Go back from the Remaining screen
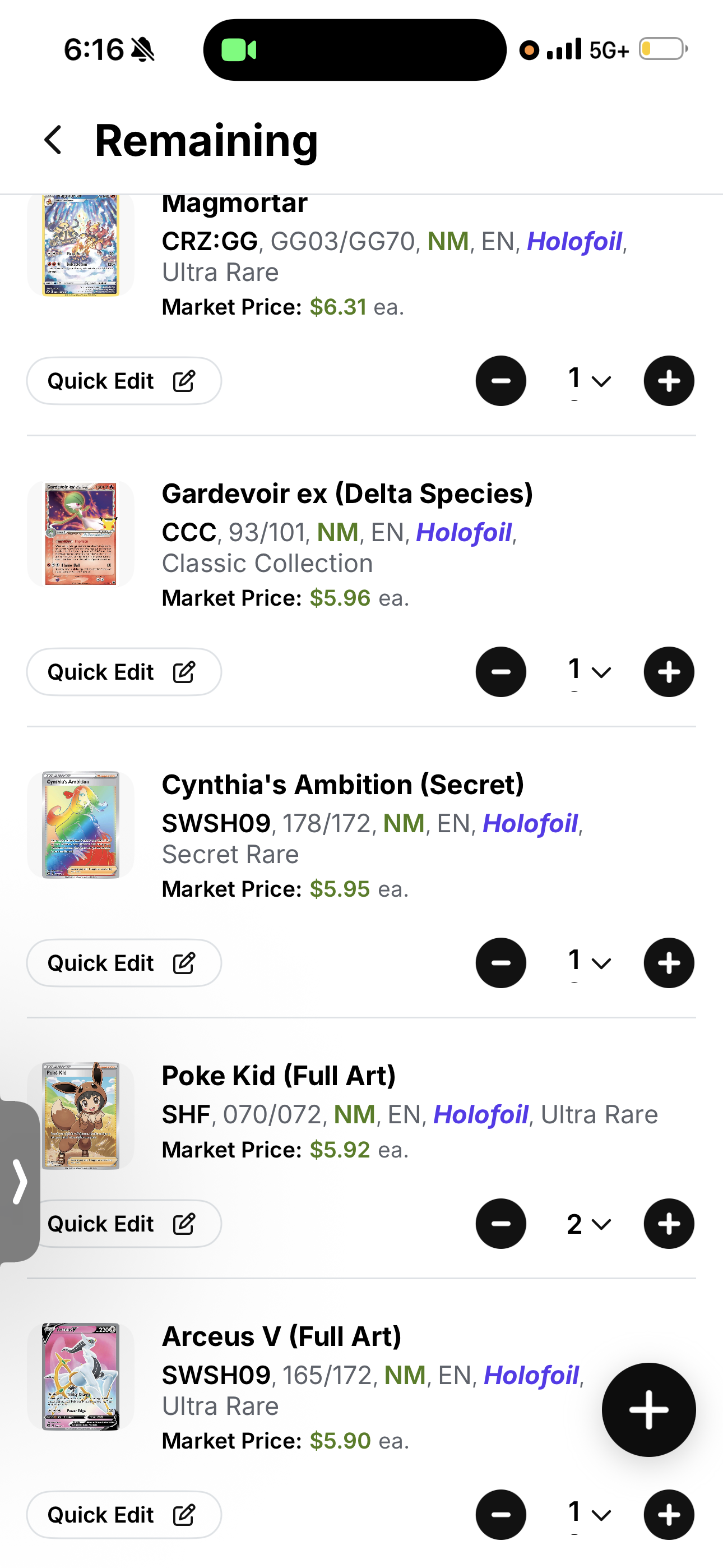This screenshot has width=723, height=1568. [54, 140]
